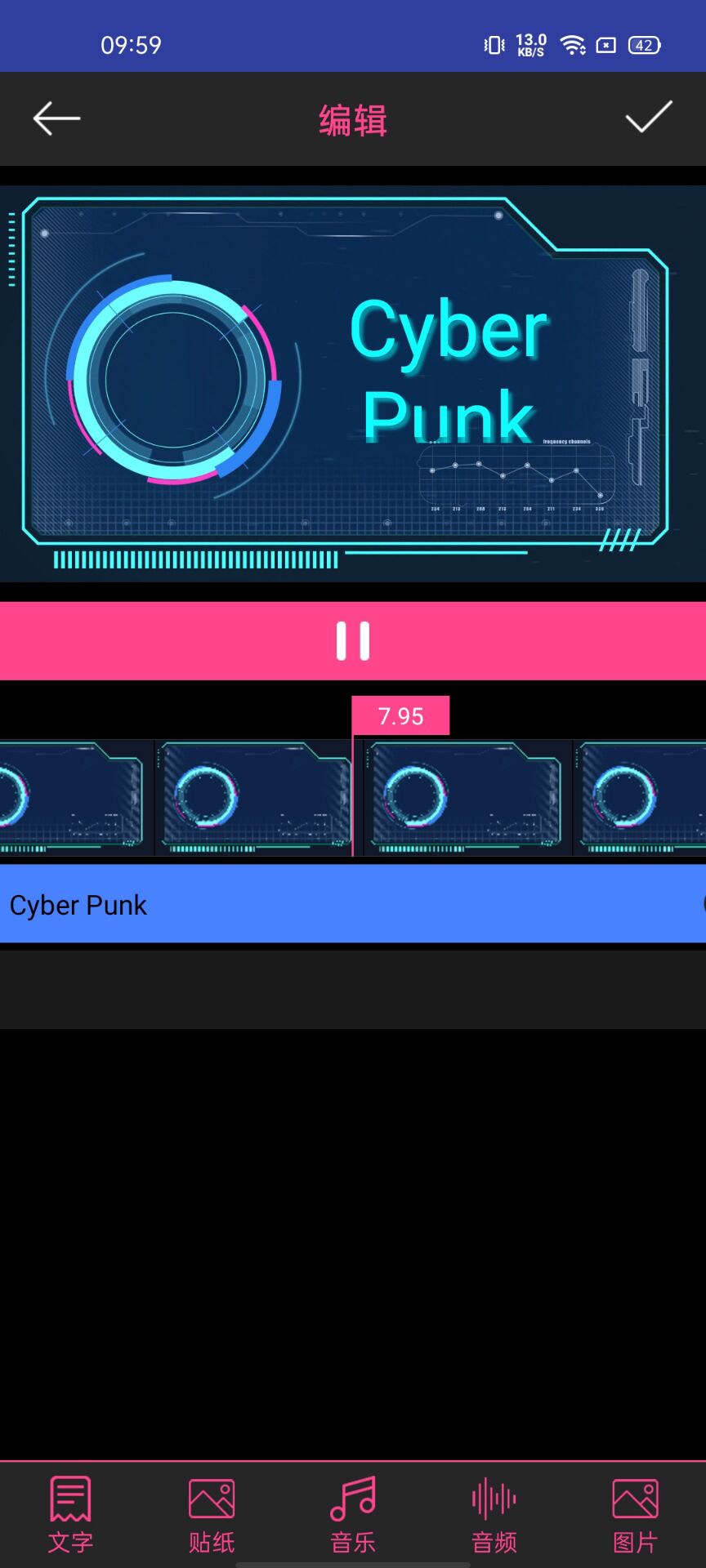Go back using the arrow icon
The image size is (706, 1568).
(56, 118)
